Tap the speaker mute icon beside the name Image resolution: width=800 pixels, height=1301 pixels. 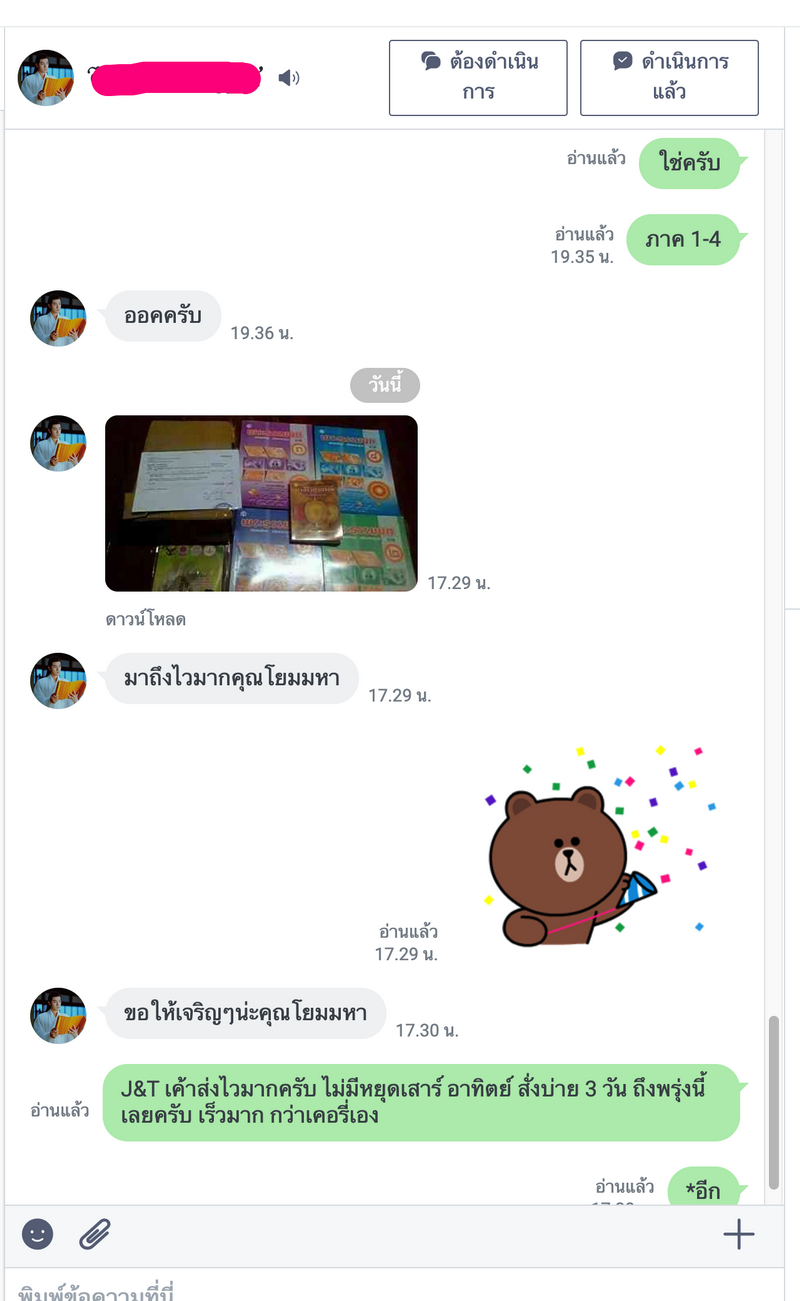[x=288, y=78]
